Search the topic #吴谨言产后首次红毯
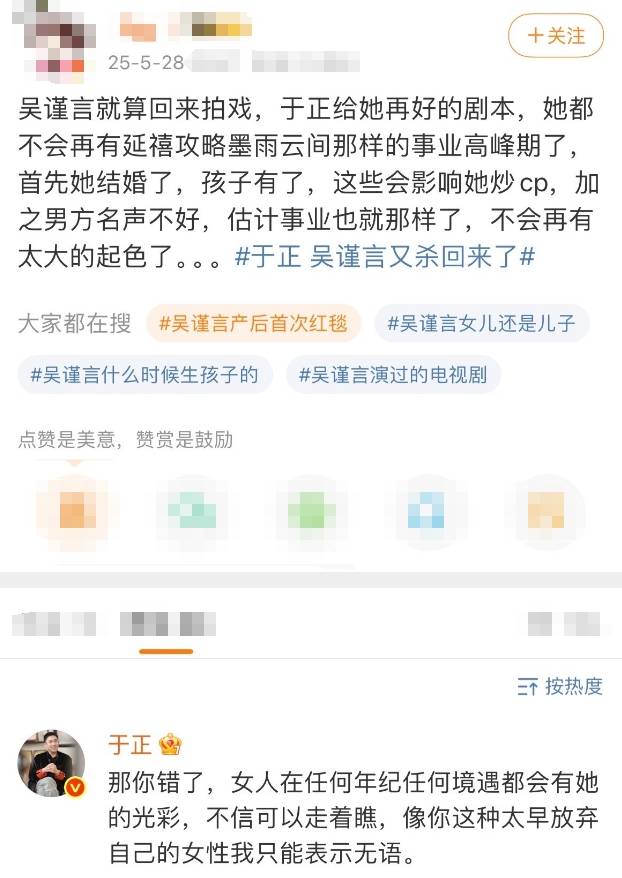 (x=254, y=323)
